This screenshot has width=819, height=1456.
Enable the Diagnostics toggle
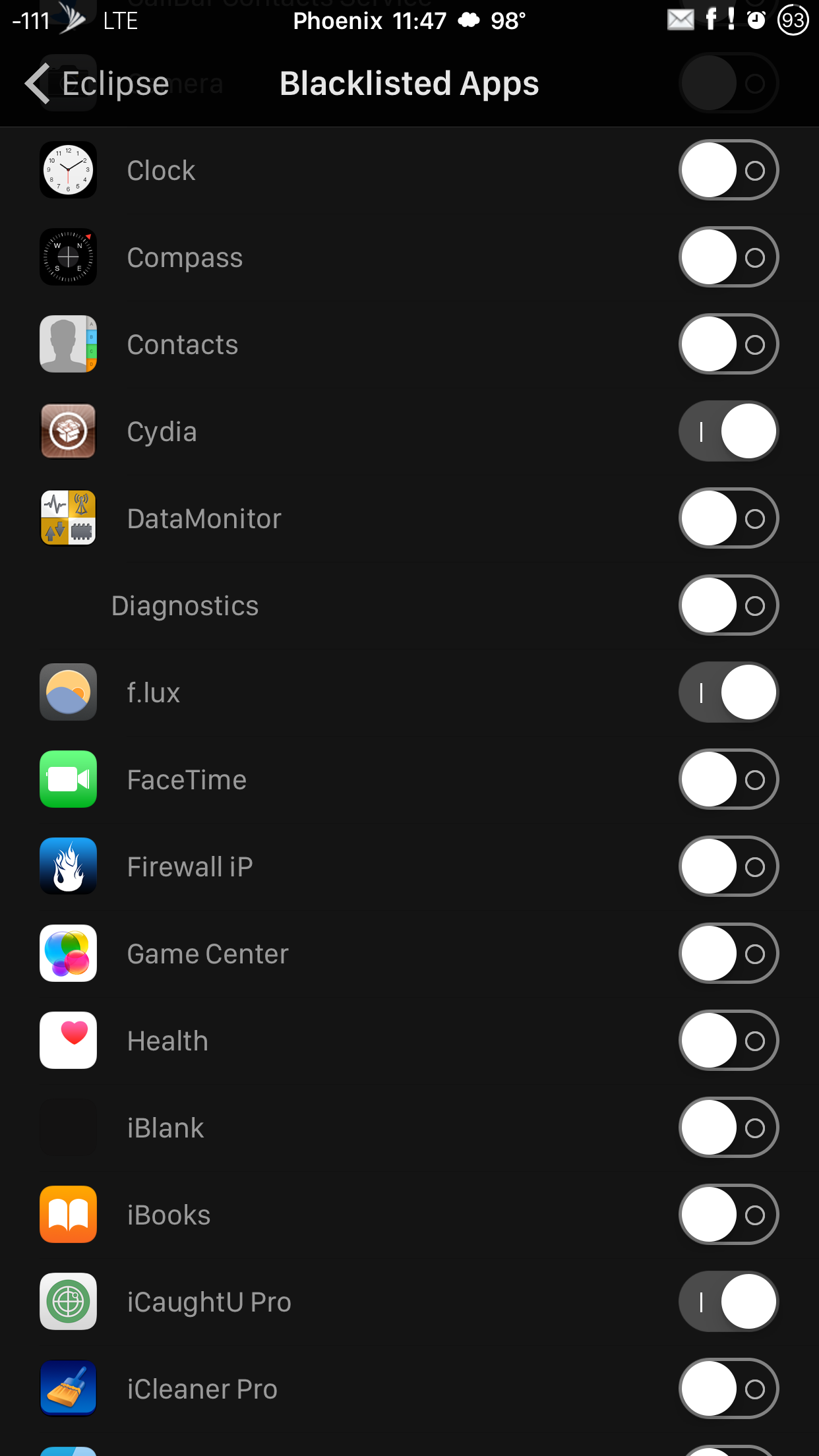[729, 605]
